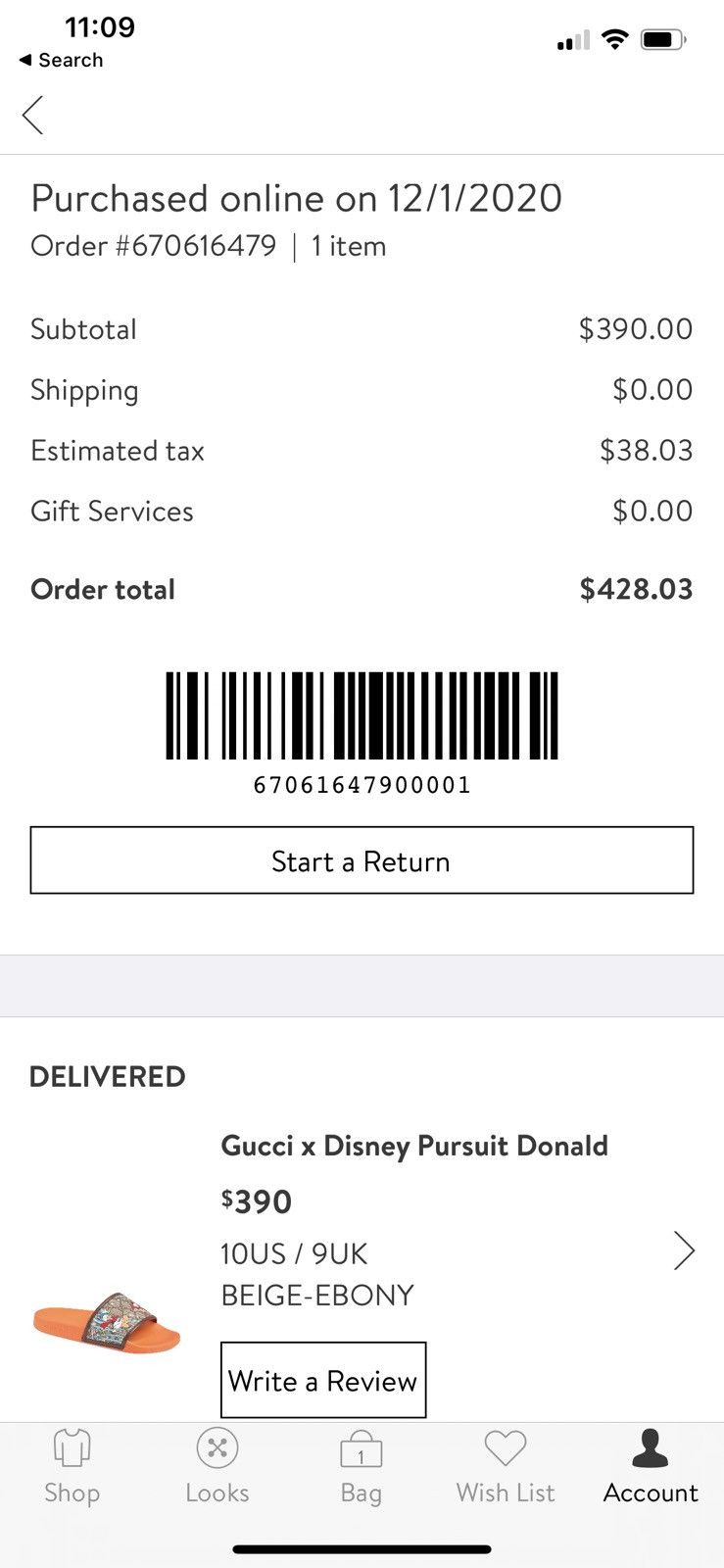The height and width of the screenshot is (1568, 724).
Task: Switch to the Shop tab
Action: tap(72, 1466)
